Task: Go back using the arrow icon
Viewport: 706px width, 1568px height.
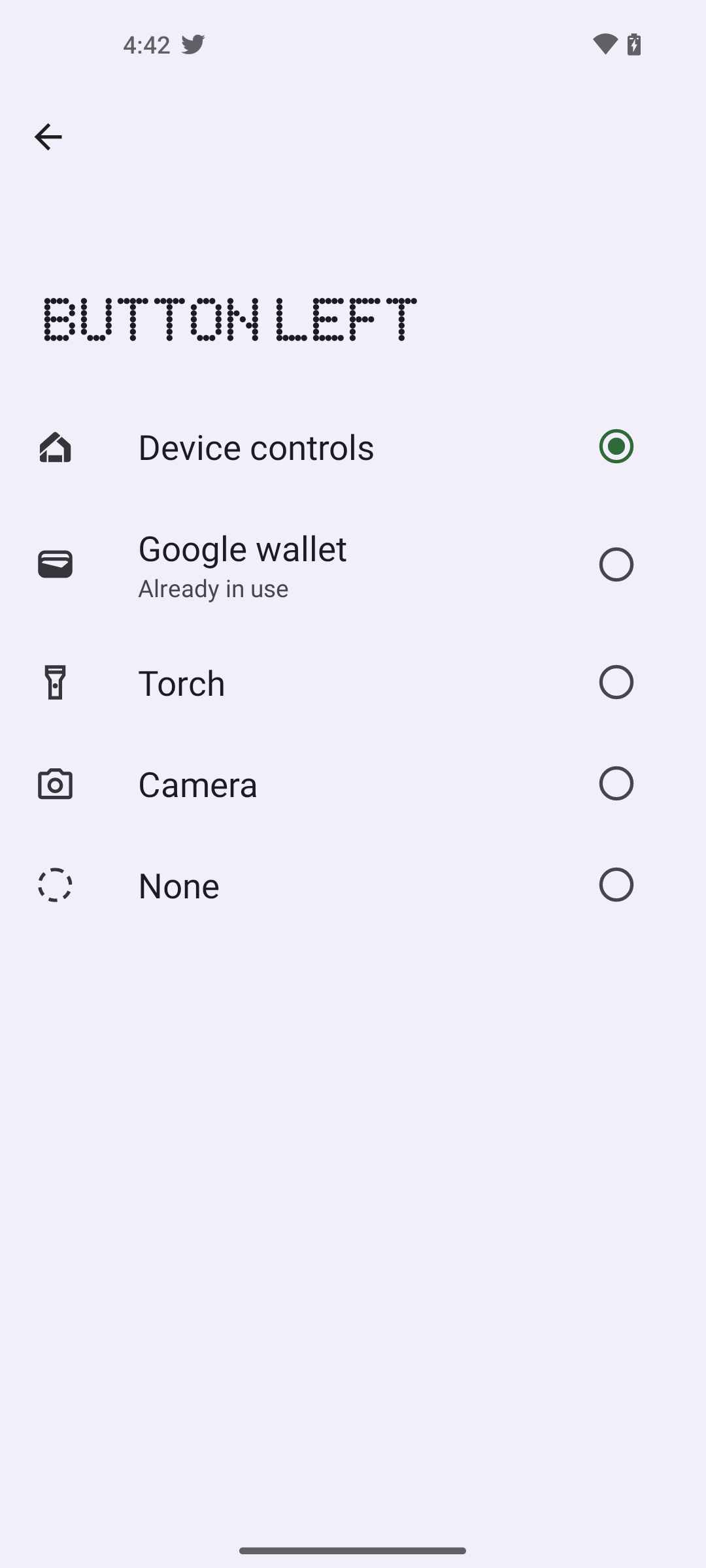Action: pos(48,137)
